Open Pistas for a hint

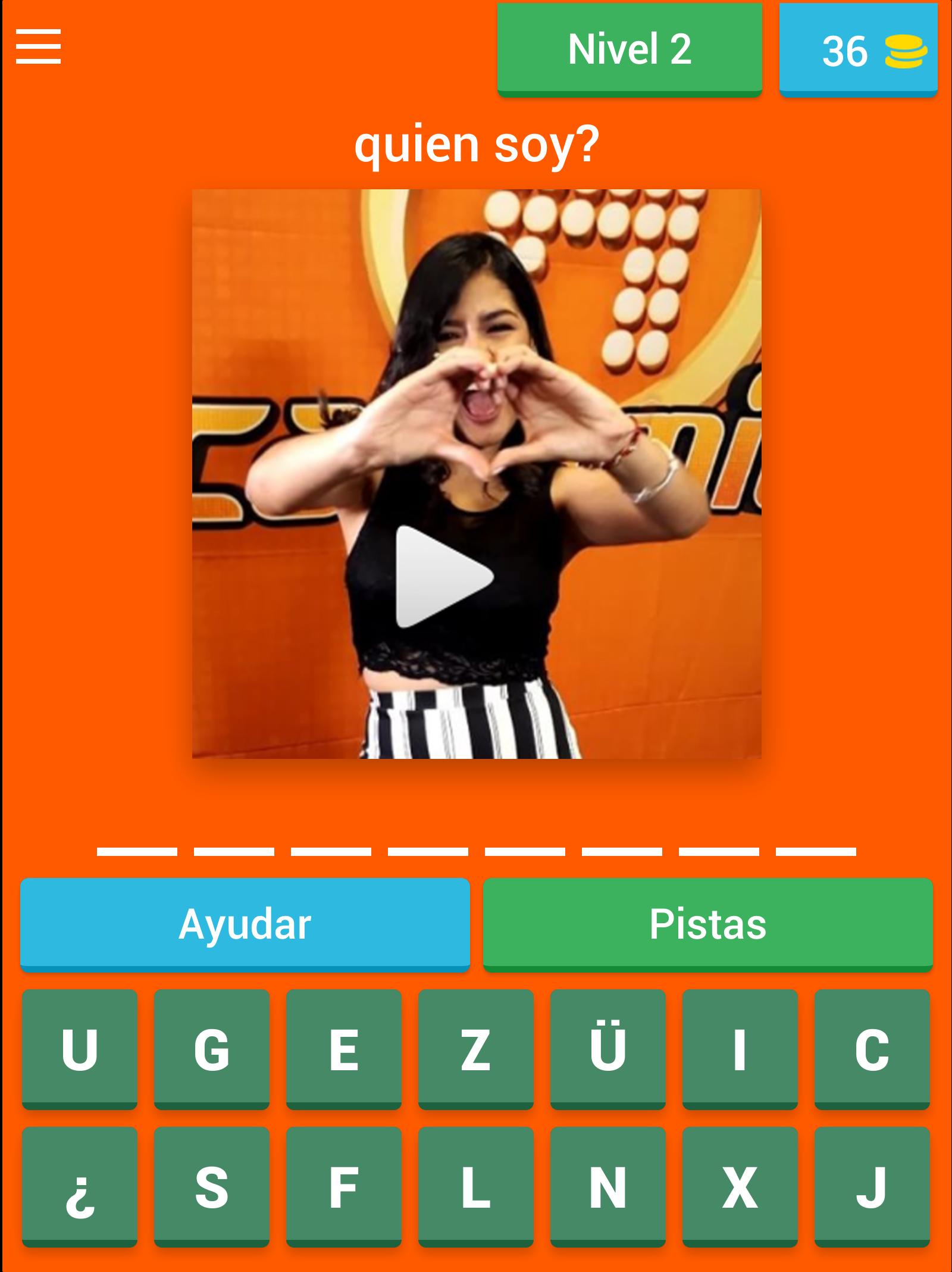pyautogui.click(x=708, y=924)
